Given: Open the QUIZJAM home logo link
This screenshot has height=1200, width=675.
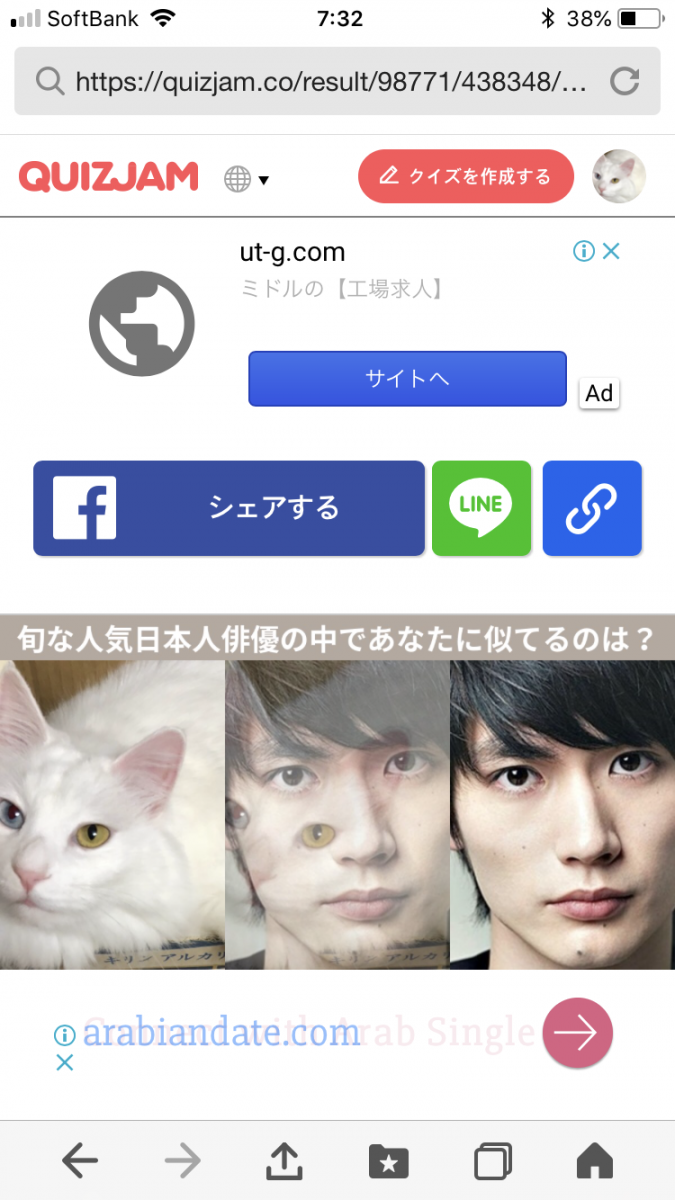Looking at the screenshot, I should coord(108,177).
